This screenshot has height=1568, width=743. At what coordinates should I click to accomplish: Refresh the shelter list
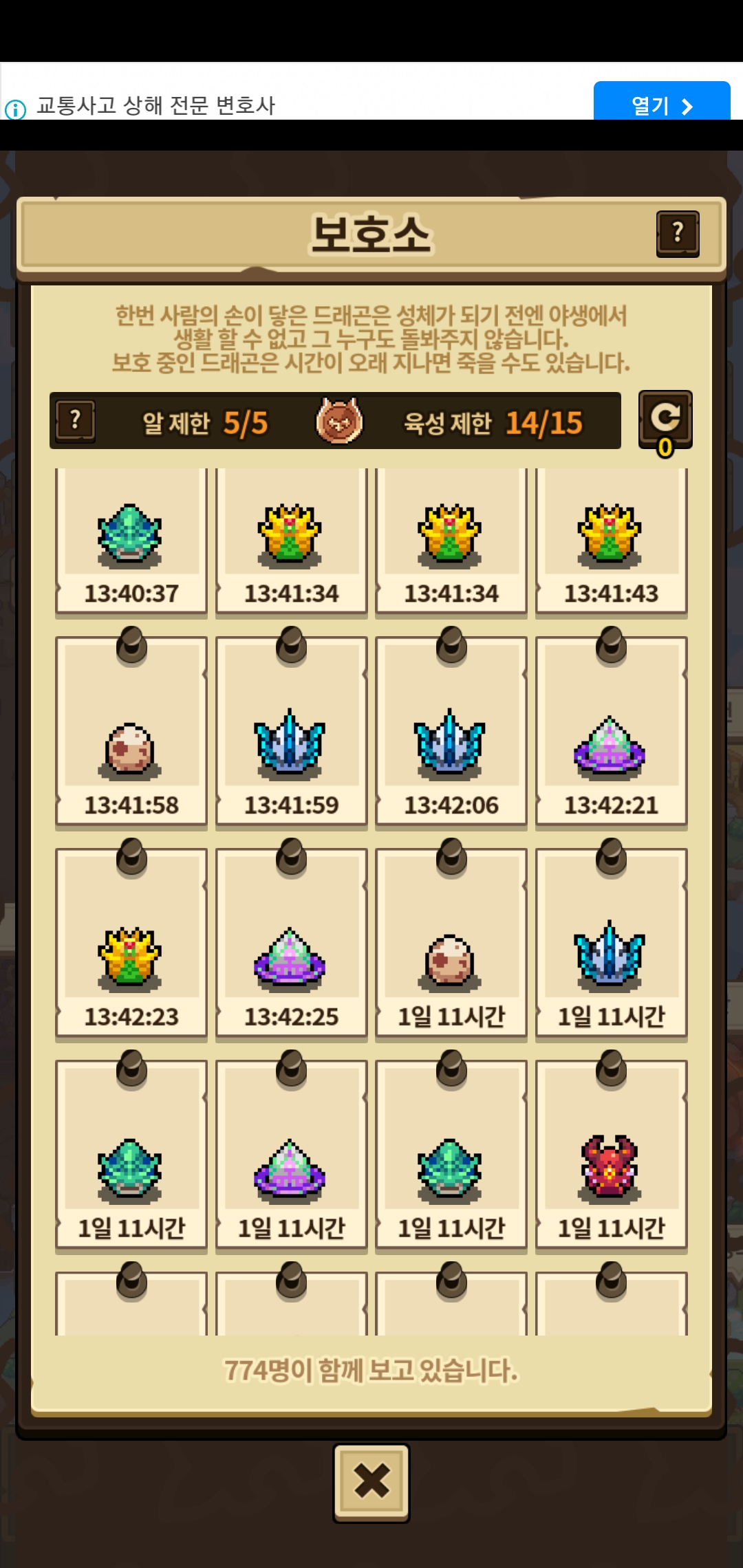(665, 420)
